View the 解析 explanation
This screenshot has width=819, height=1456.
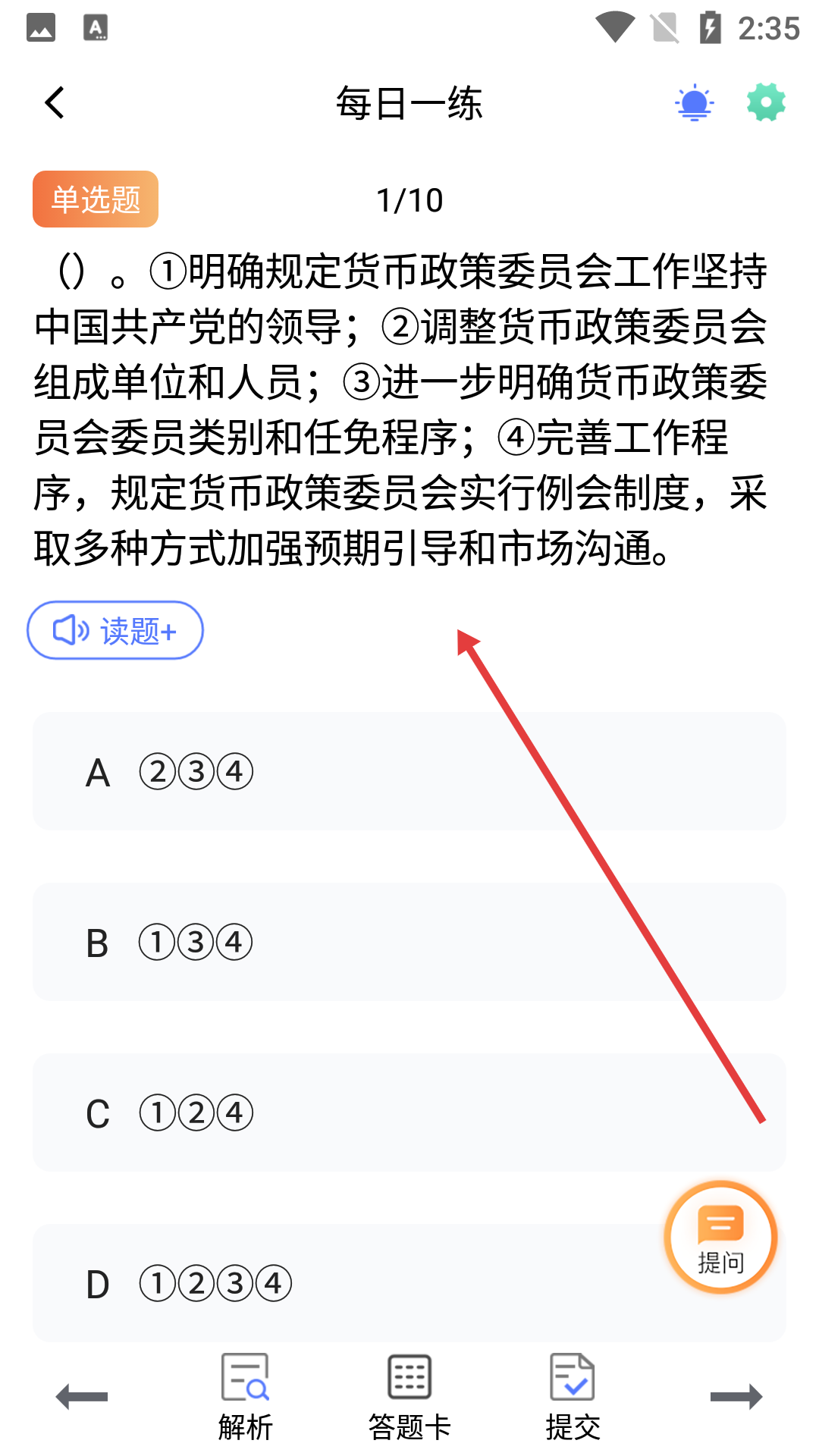click(x=245, y=1397)
